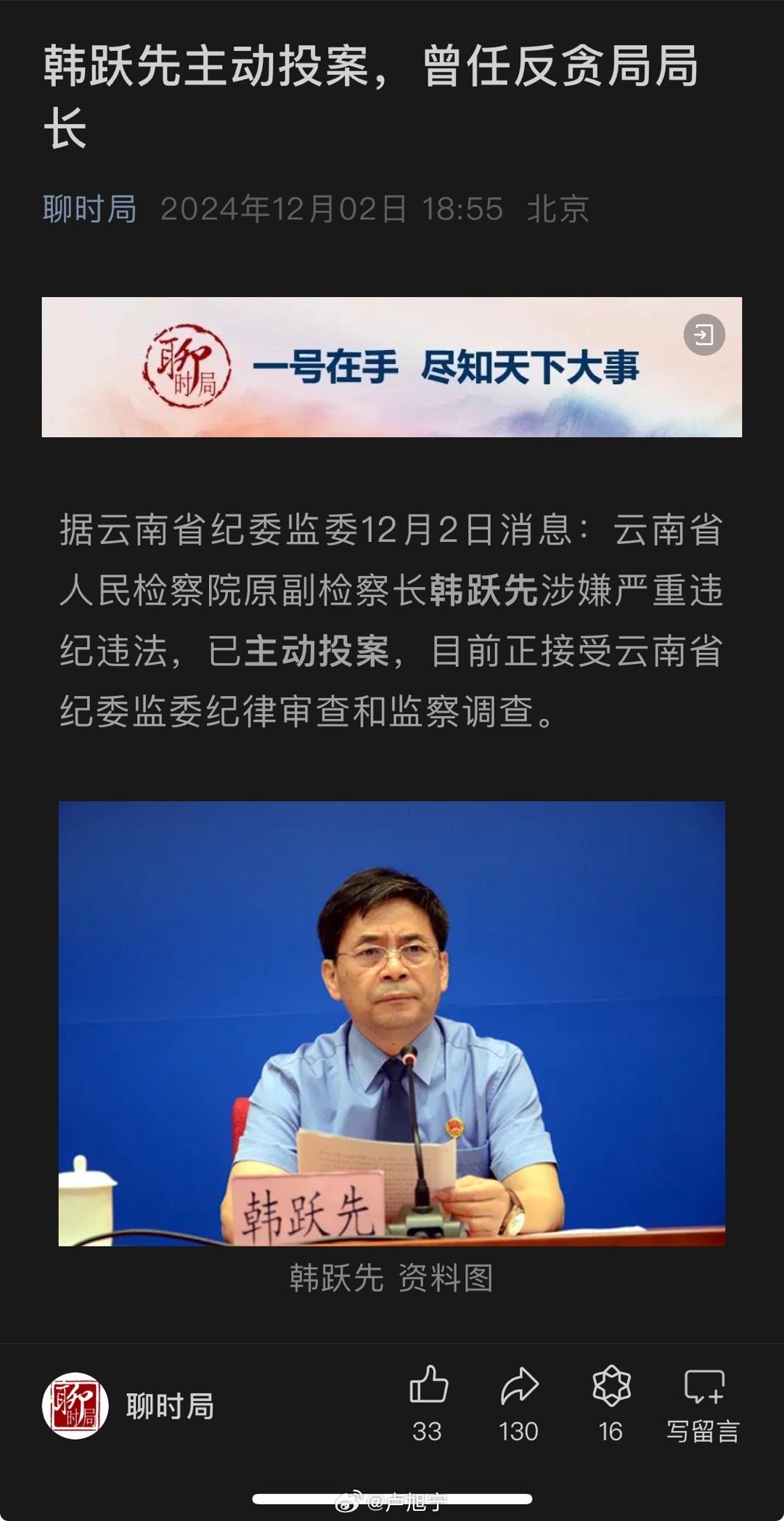Tap the 一号在手 尽知天下大事 banner
The width and height of the screenshot is (784, 1521).
392,367
